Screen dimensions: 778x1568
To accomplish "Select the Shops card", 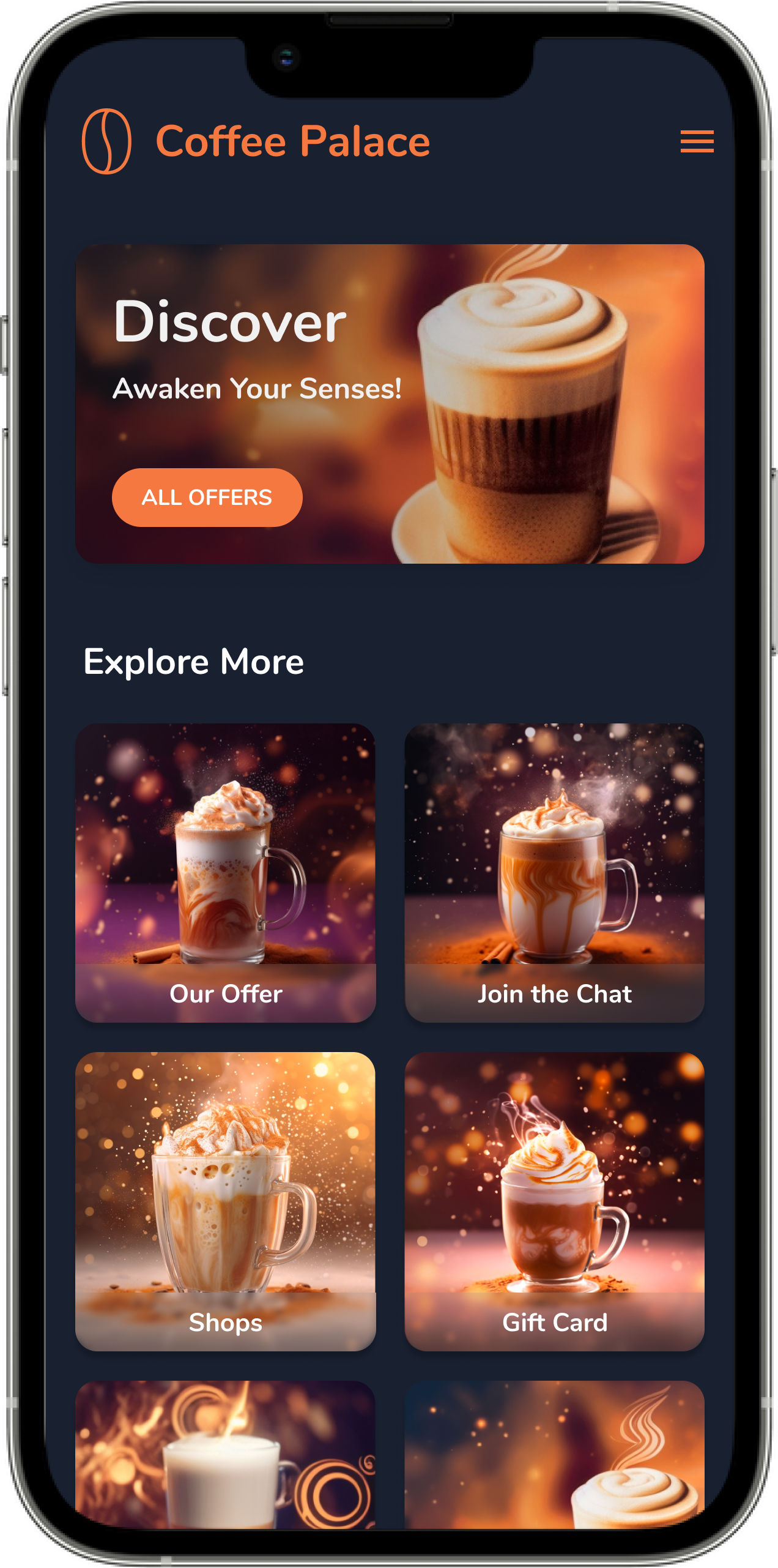I will (x=225, y=1201).
